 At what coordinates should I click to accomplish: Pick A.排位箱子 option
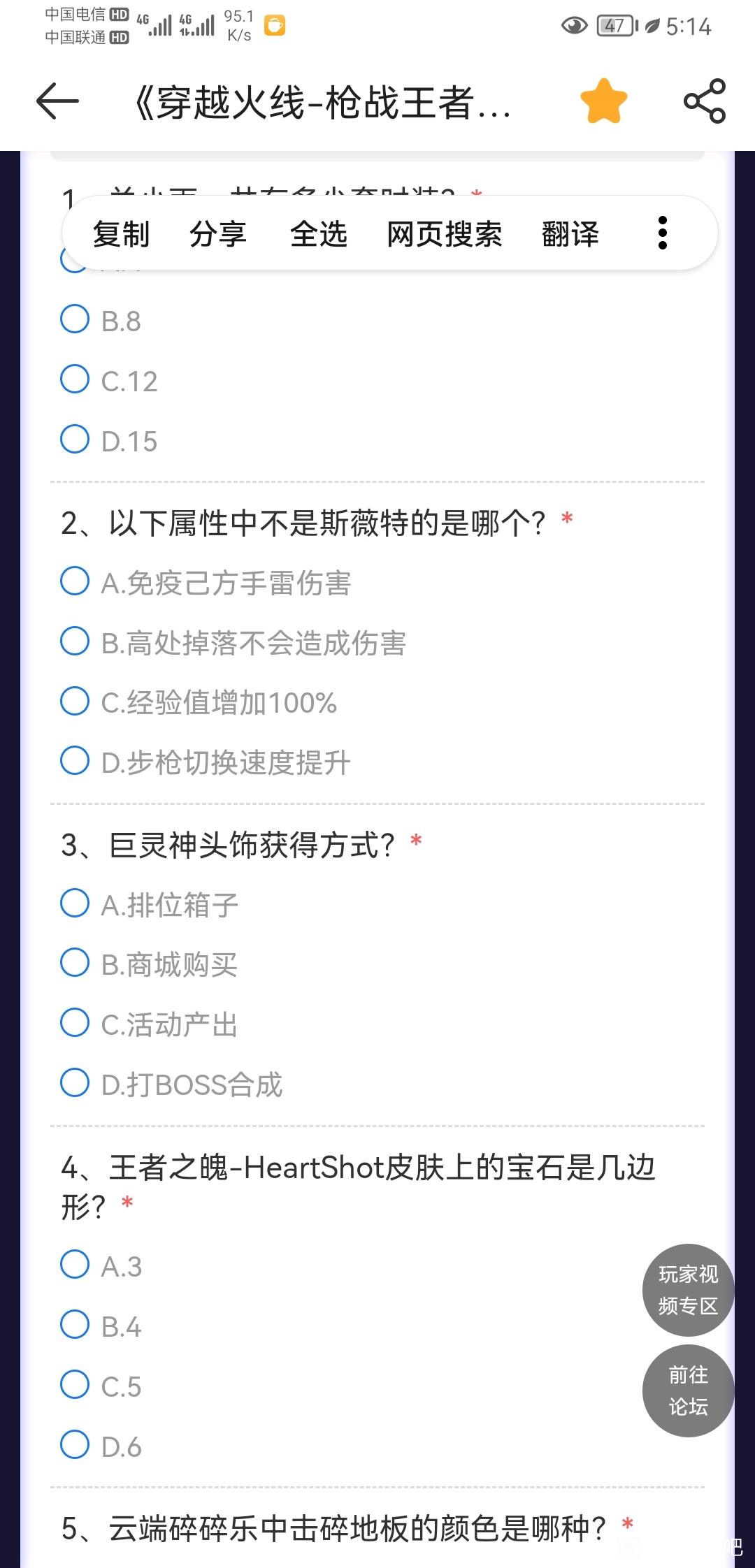tap(150, 904)
